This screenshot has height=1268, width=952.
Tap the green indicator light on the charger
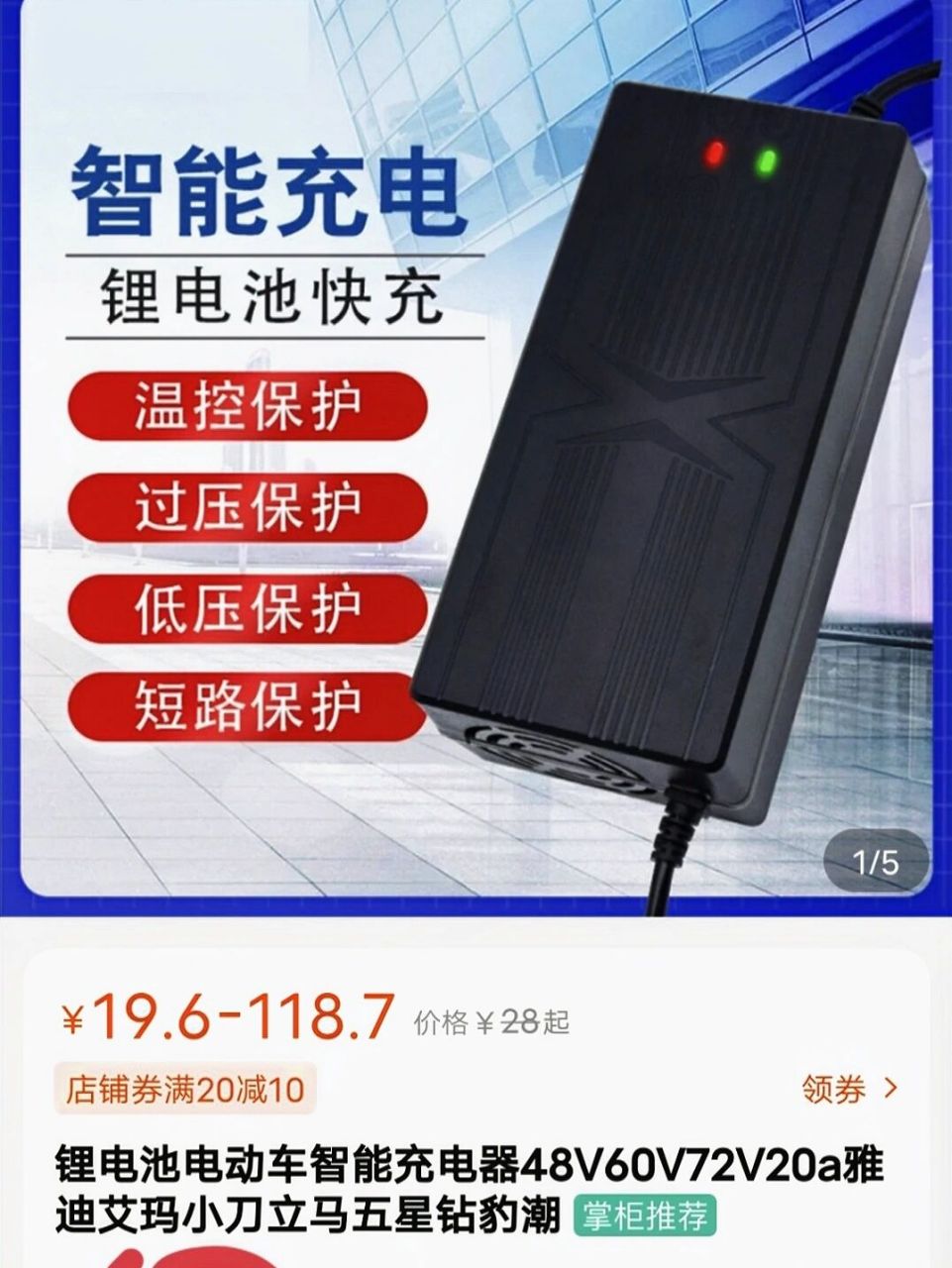point(766,160)
